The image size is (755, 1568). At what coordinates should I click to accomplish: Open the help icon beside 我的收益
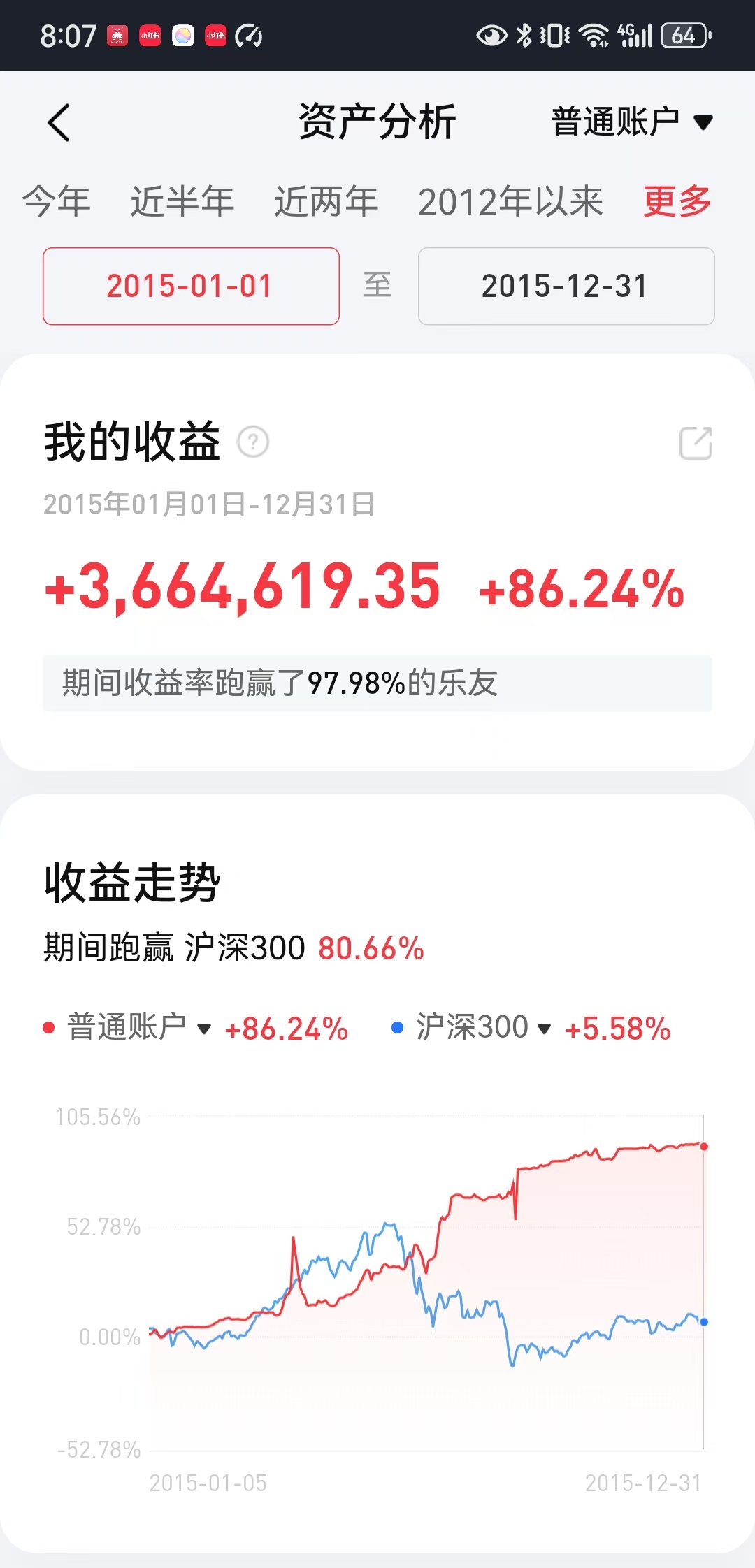(253, 442)
